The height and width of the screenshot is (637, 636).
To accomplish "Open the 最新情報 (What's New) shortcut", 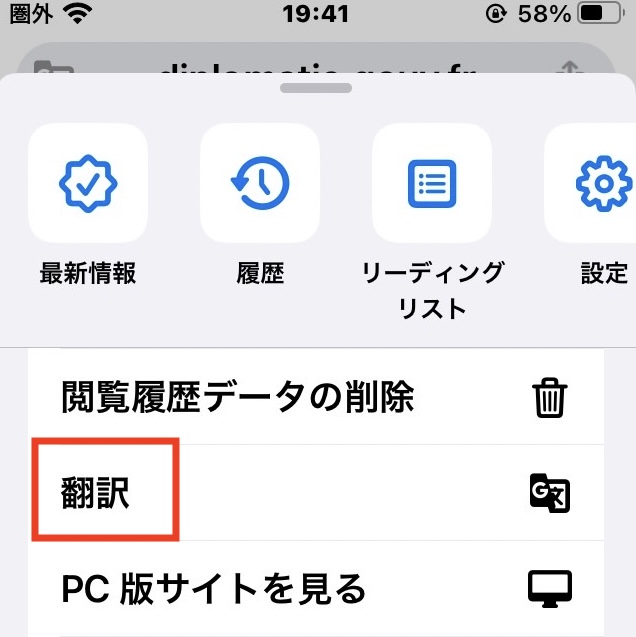I will click(88, 182).
